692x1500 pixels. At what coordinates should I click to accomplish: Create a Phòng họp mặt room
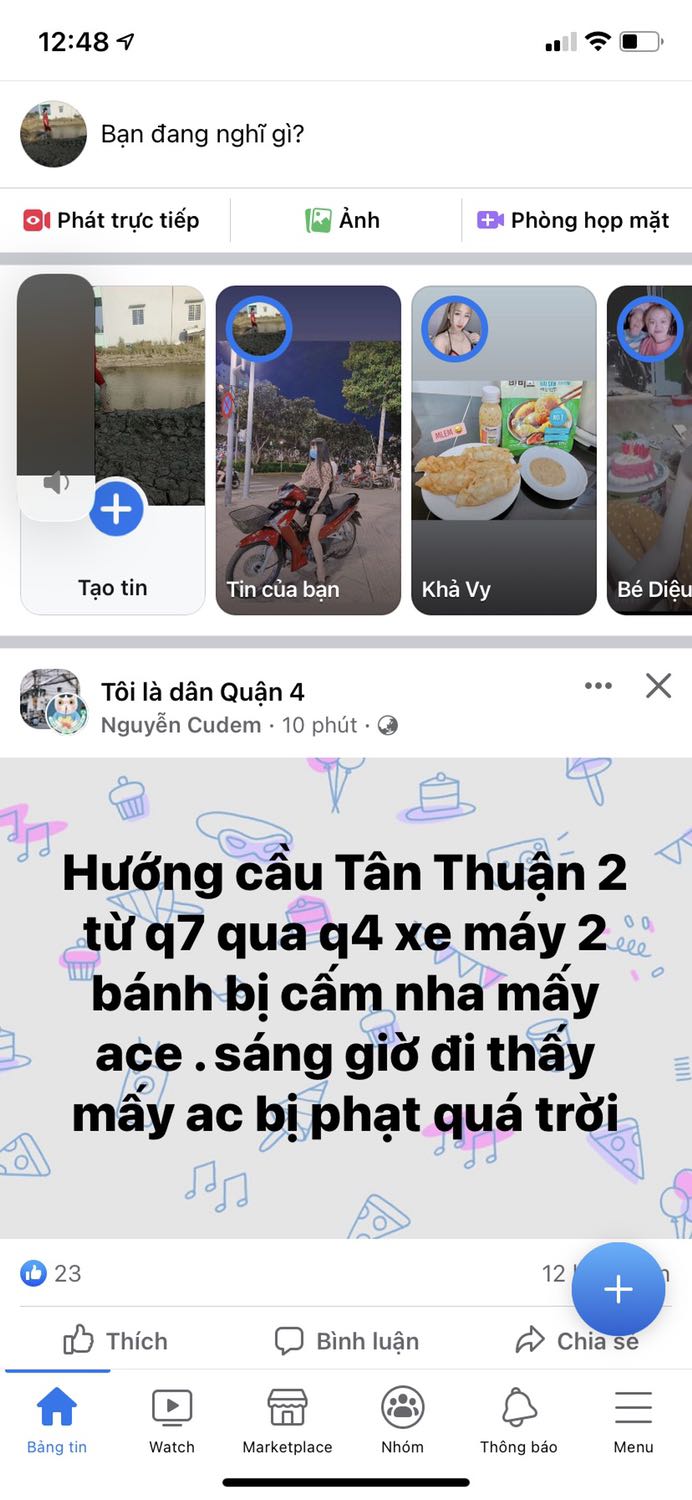574,220
